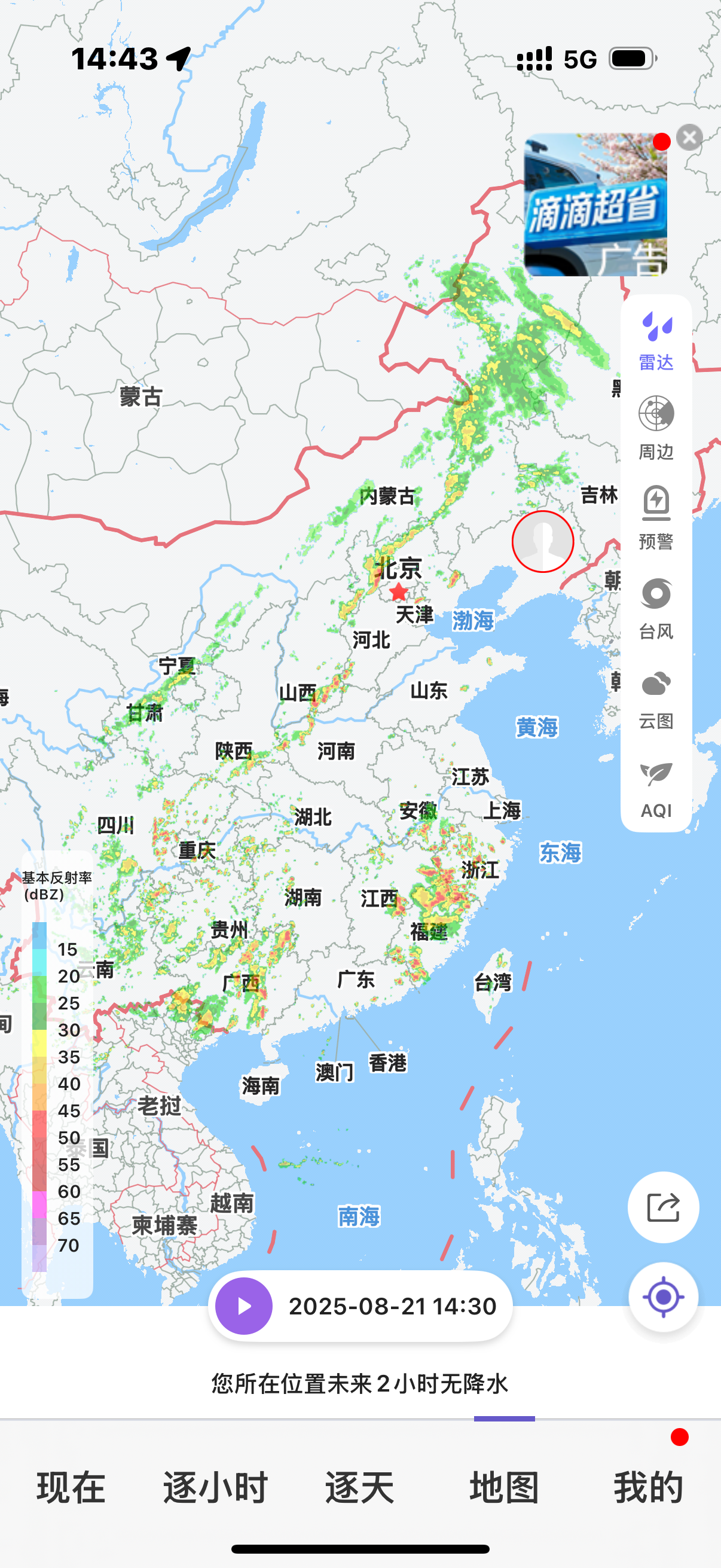Open the 我的 profile tab
This screenshot has width=721, height=1568.
click(x=649, y=1487)
